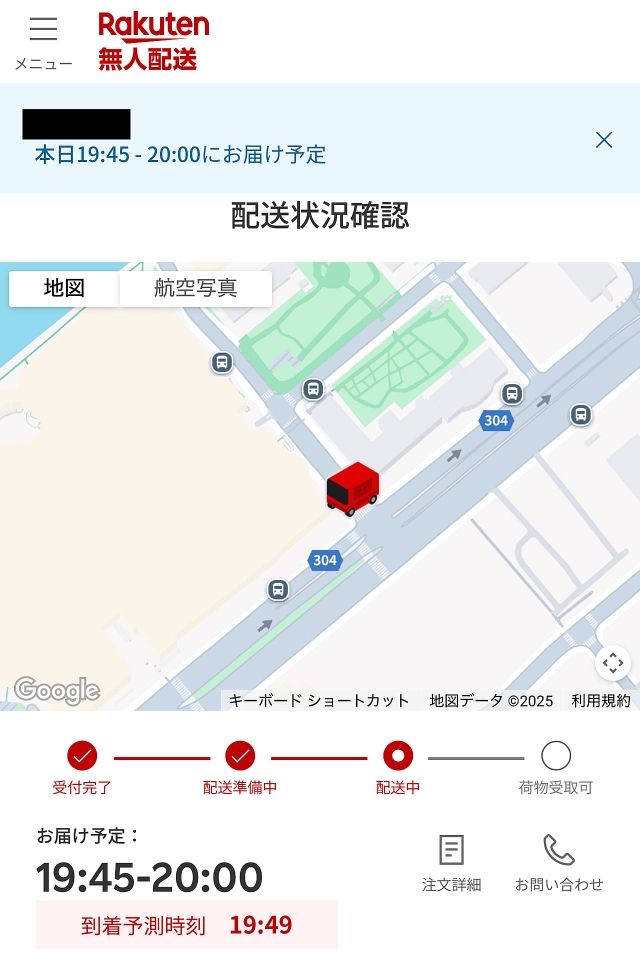Tap the Rakuten 無人配送 logo
This screenshot has width=640, height=960.
(153, 41)
